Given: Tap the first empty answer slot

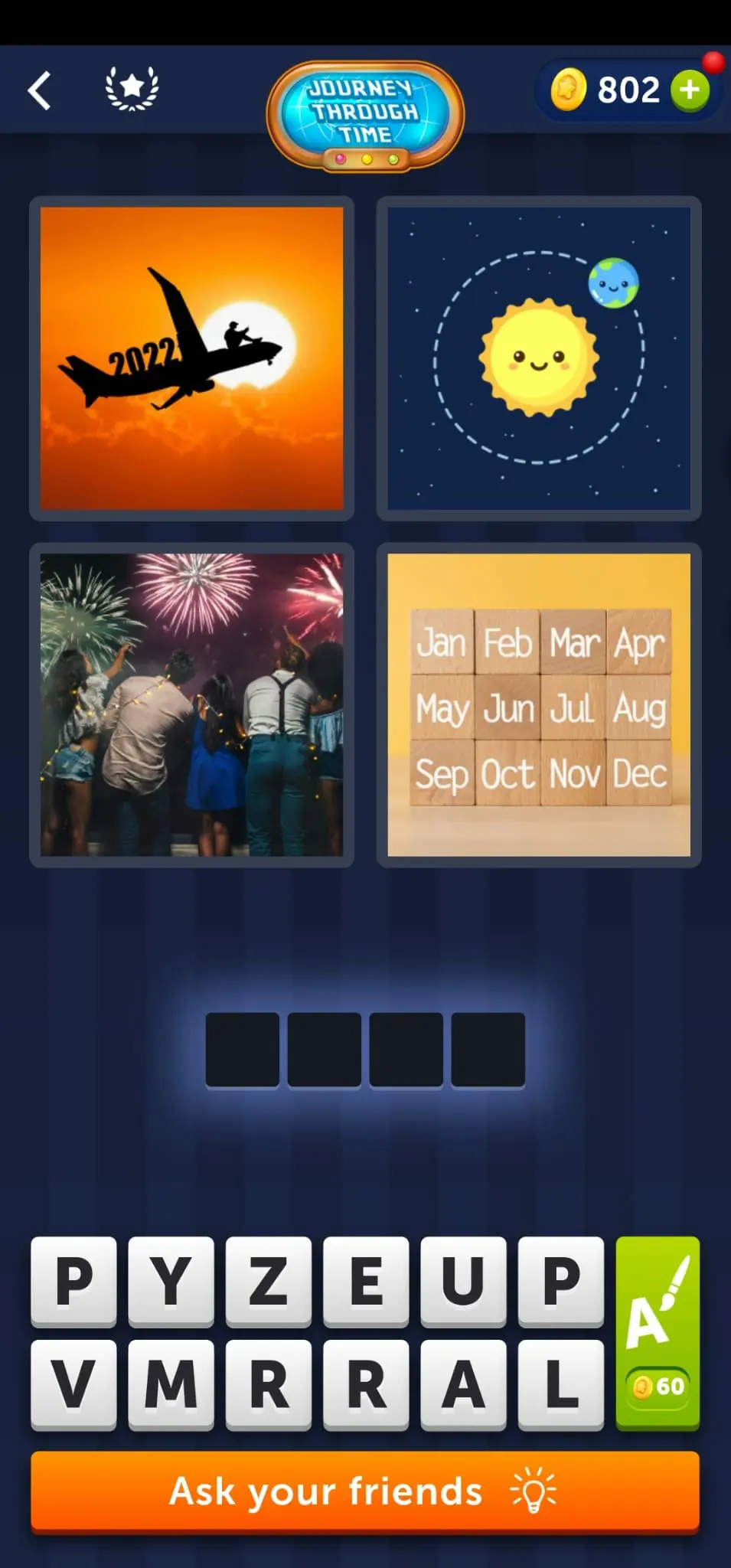Looking at the screenshot, I should tap(243, 1050).
